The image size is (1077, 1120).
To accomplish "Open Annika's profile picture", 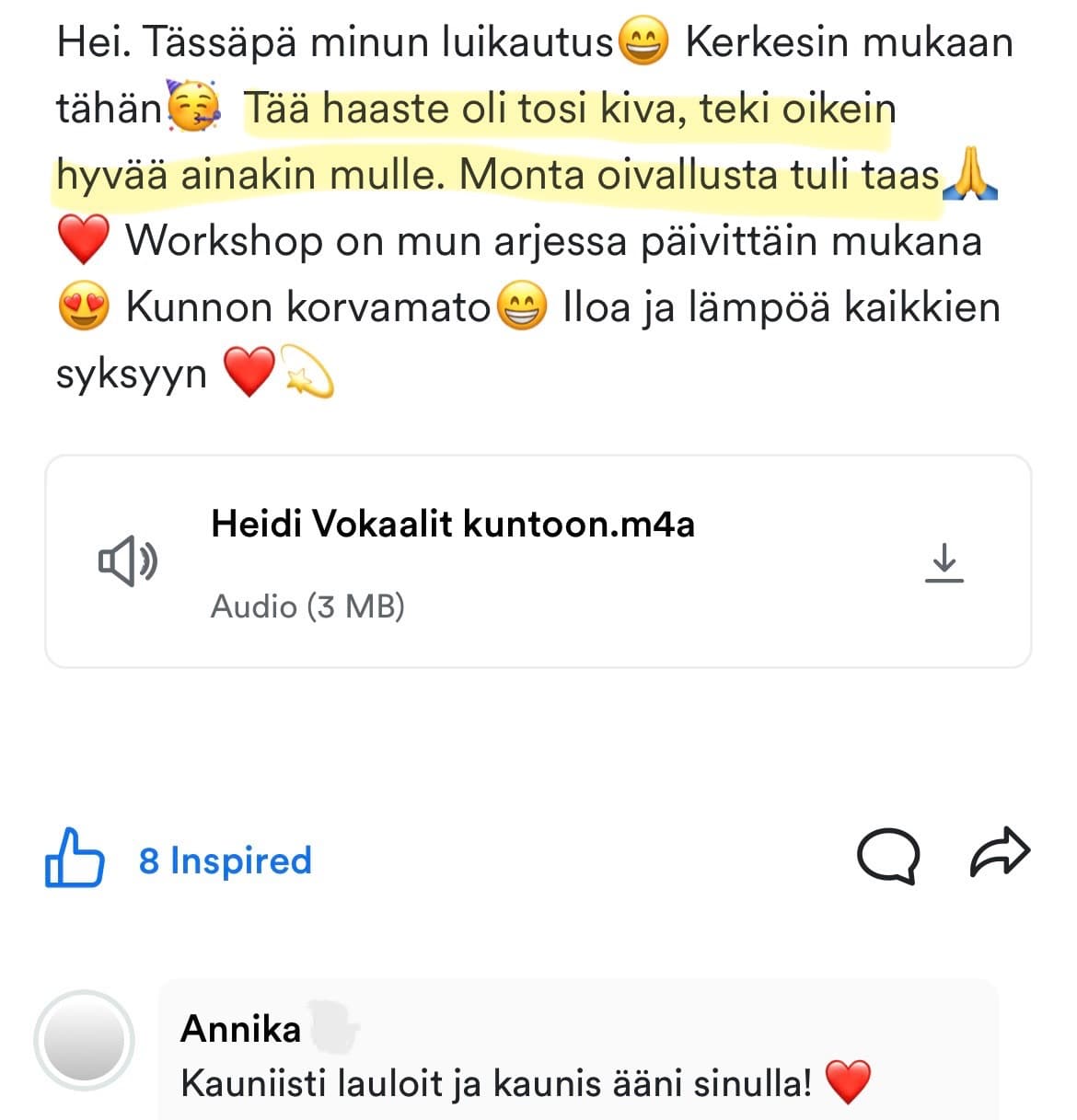I will point(84,1041).
